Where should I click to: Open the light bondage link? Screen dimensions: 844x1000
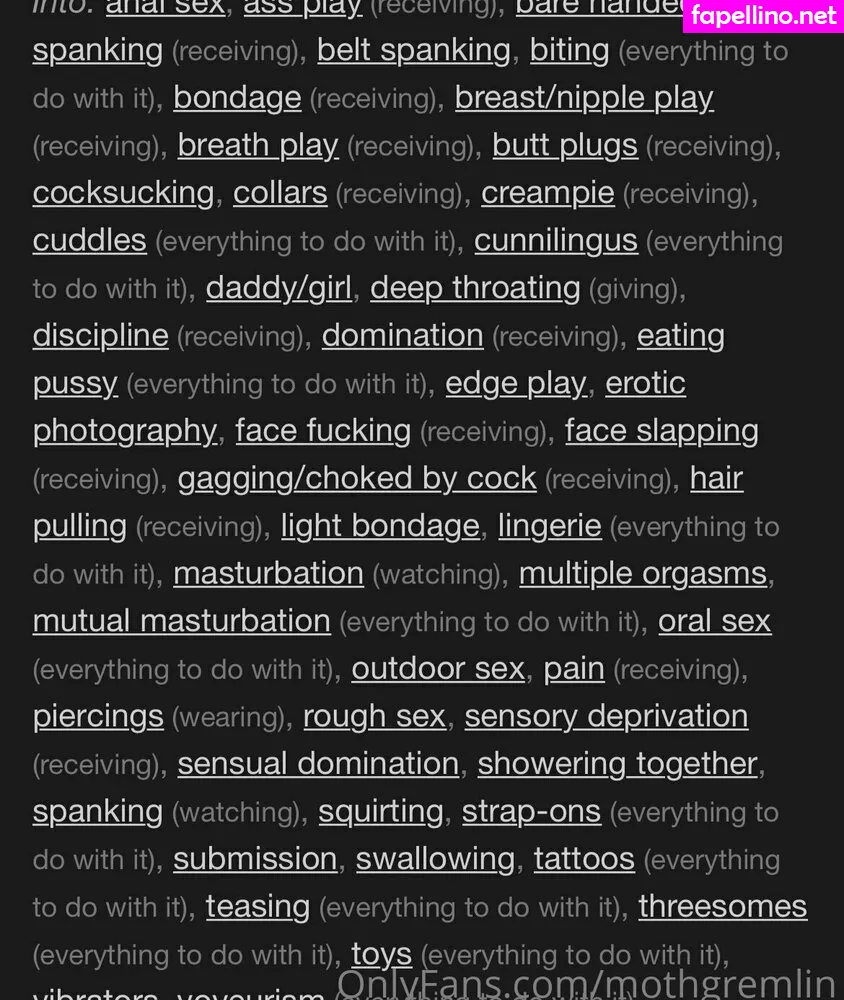click(380, 526)
